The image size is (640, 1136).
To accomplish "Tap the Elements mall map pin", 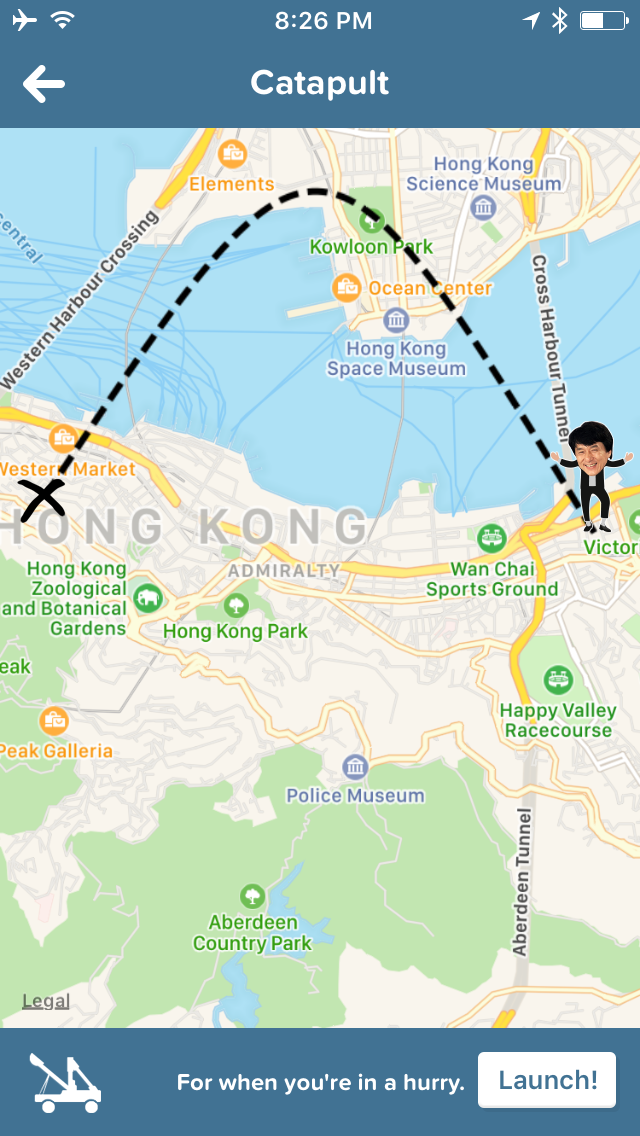I will (x=232, y=155).
